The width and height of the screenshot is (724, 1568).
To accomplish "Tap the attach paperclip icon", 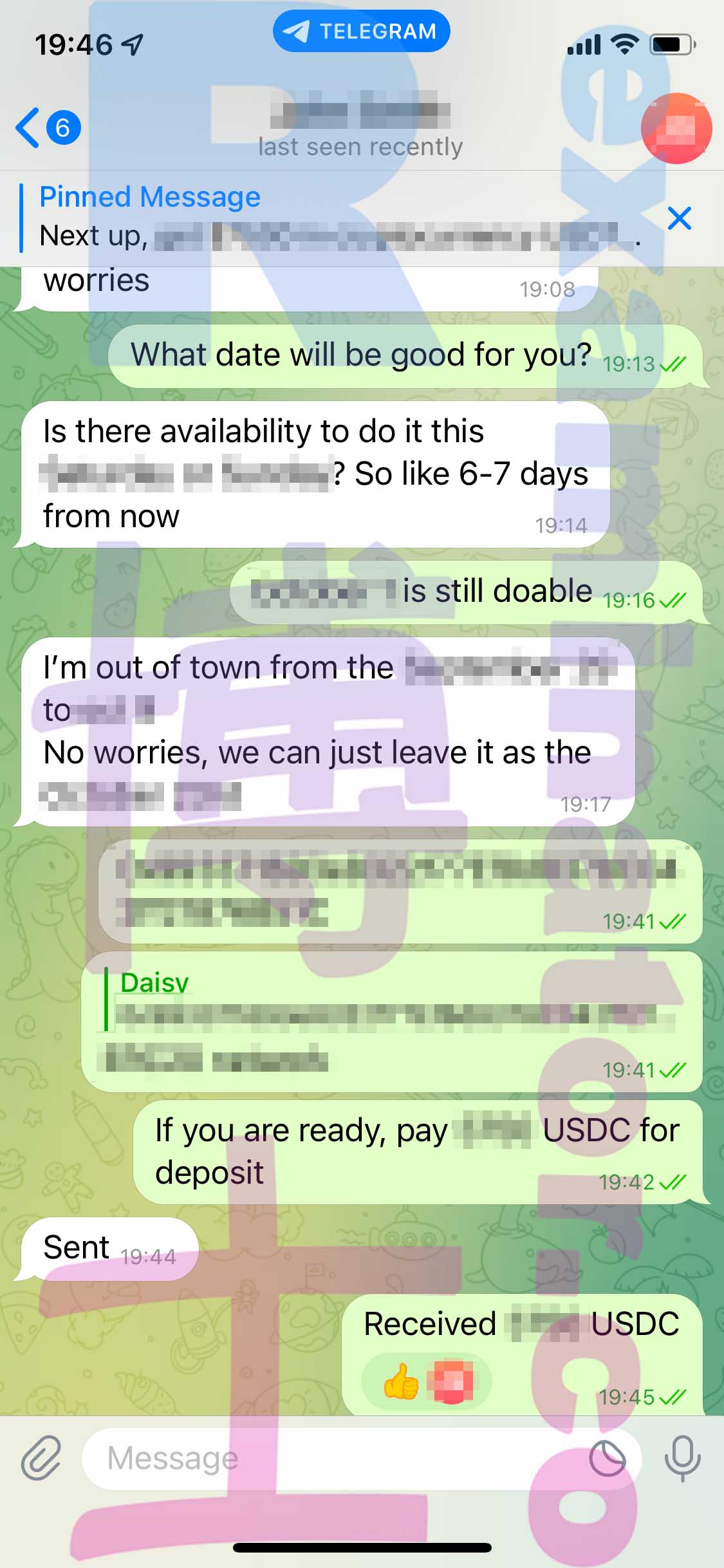I will click(41, 1457).
